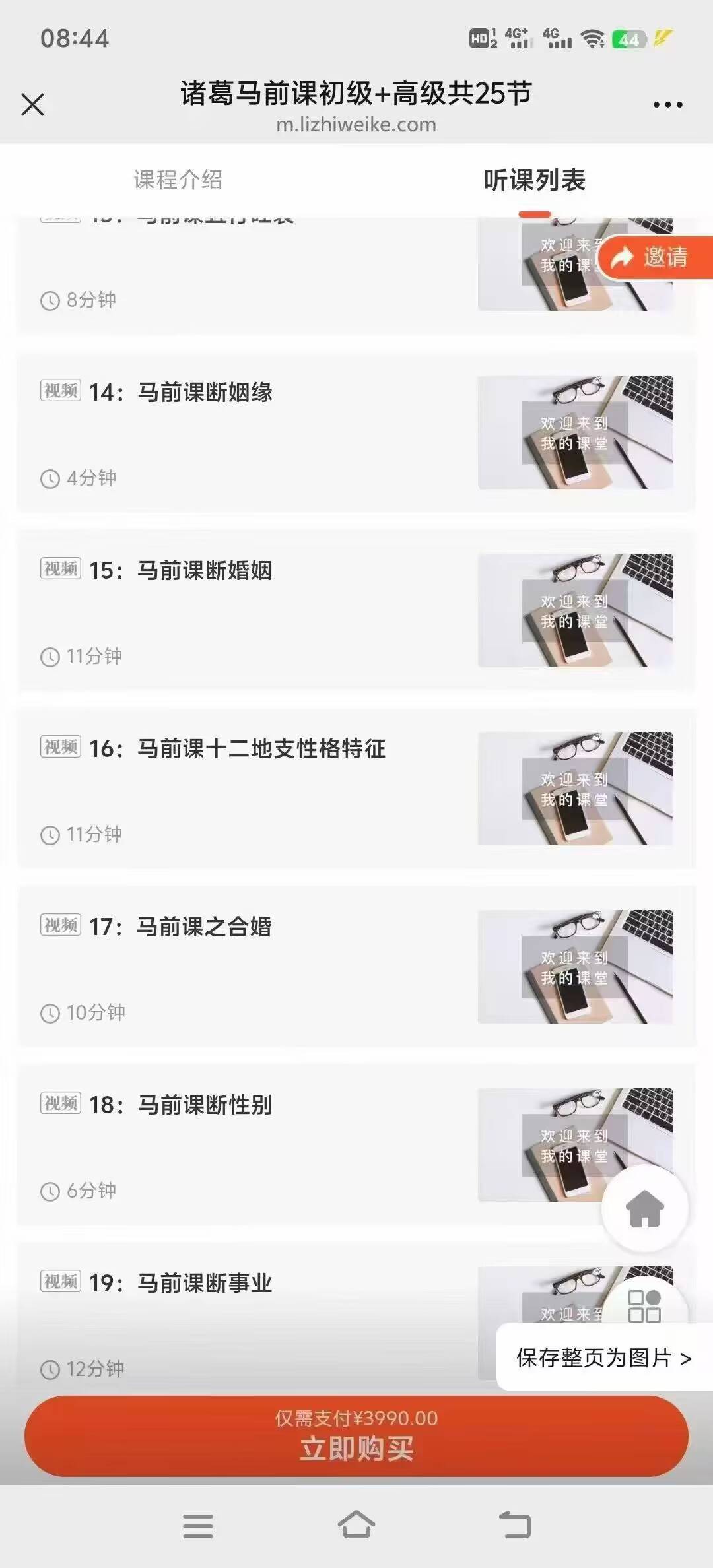View lesson 18: 马前课断性别
This screenshot has width=713, height=1568.
click(x=205, y=1105)
